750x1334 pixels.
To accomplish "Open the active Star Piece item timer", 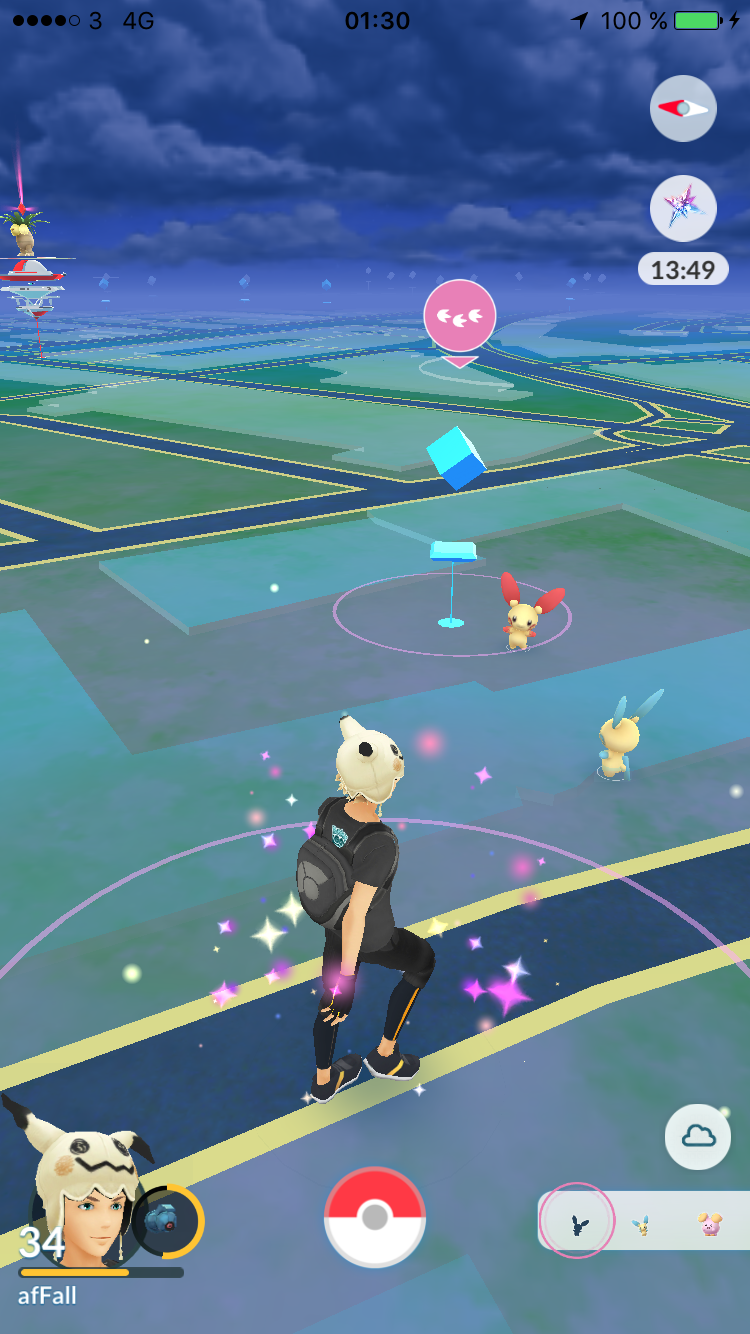I will 683,210.
